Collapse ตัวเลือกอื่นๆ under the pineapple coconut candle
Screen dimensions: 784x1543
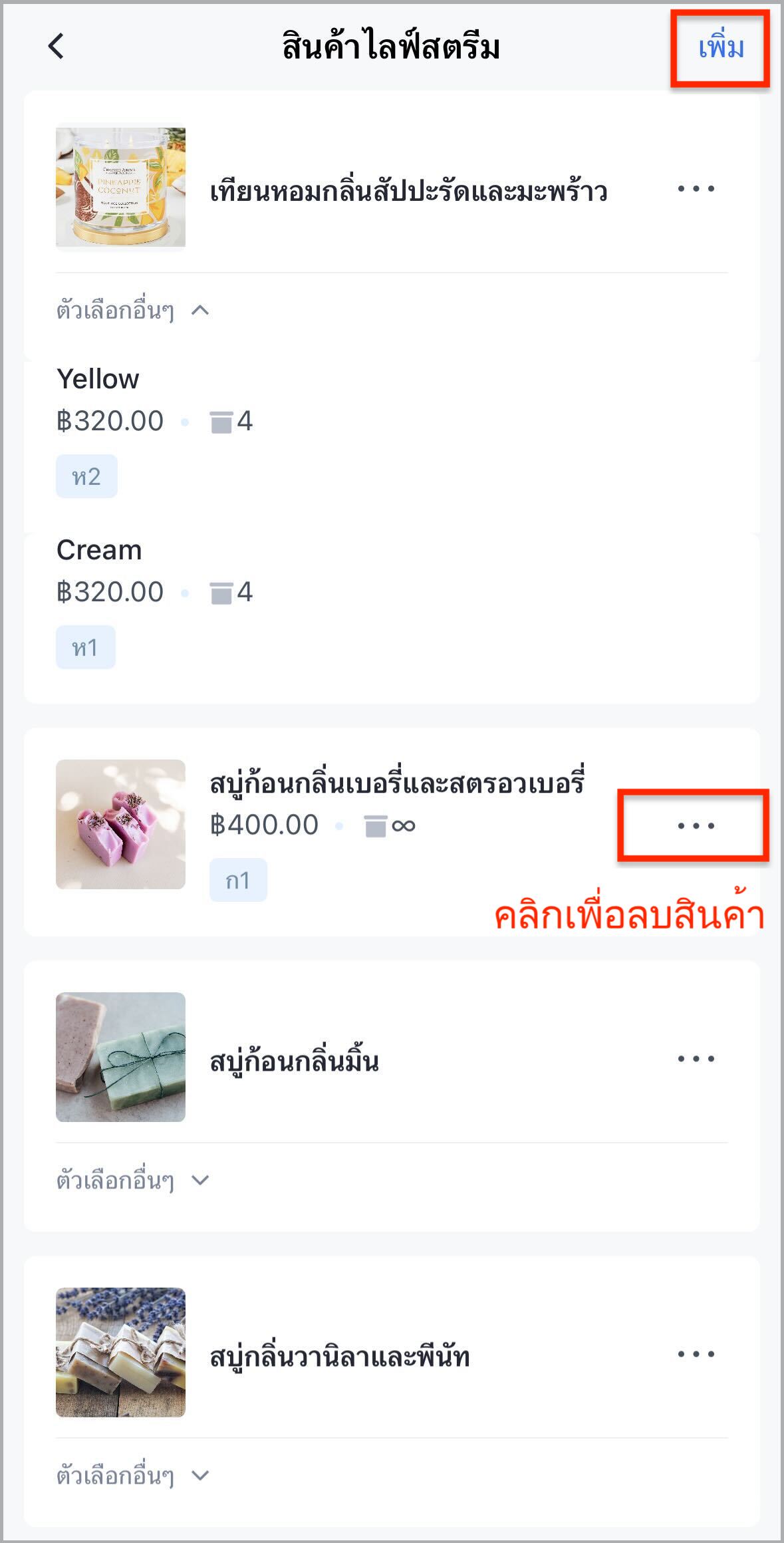pos(133,311)
